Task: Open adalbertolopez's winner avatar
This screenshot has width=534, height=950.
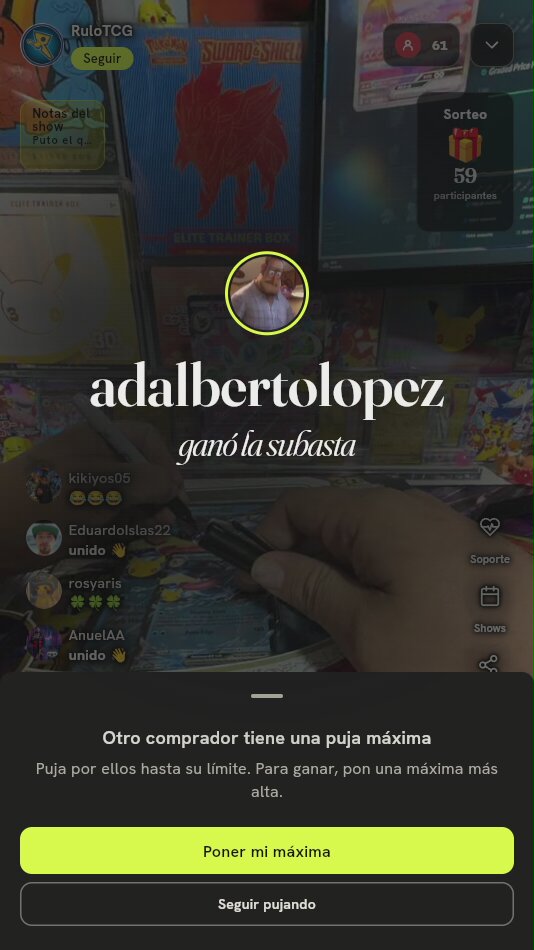Action: [267, 294]
